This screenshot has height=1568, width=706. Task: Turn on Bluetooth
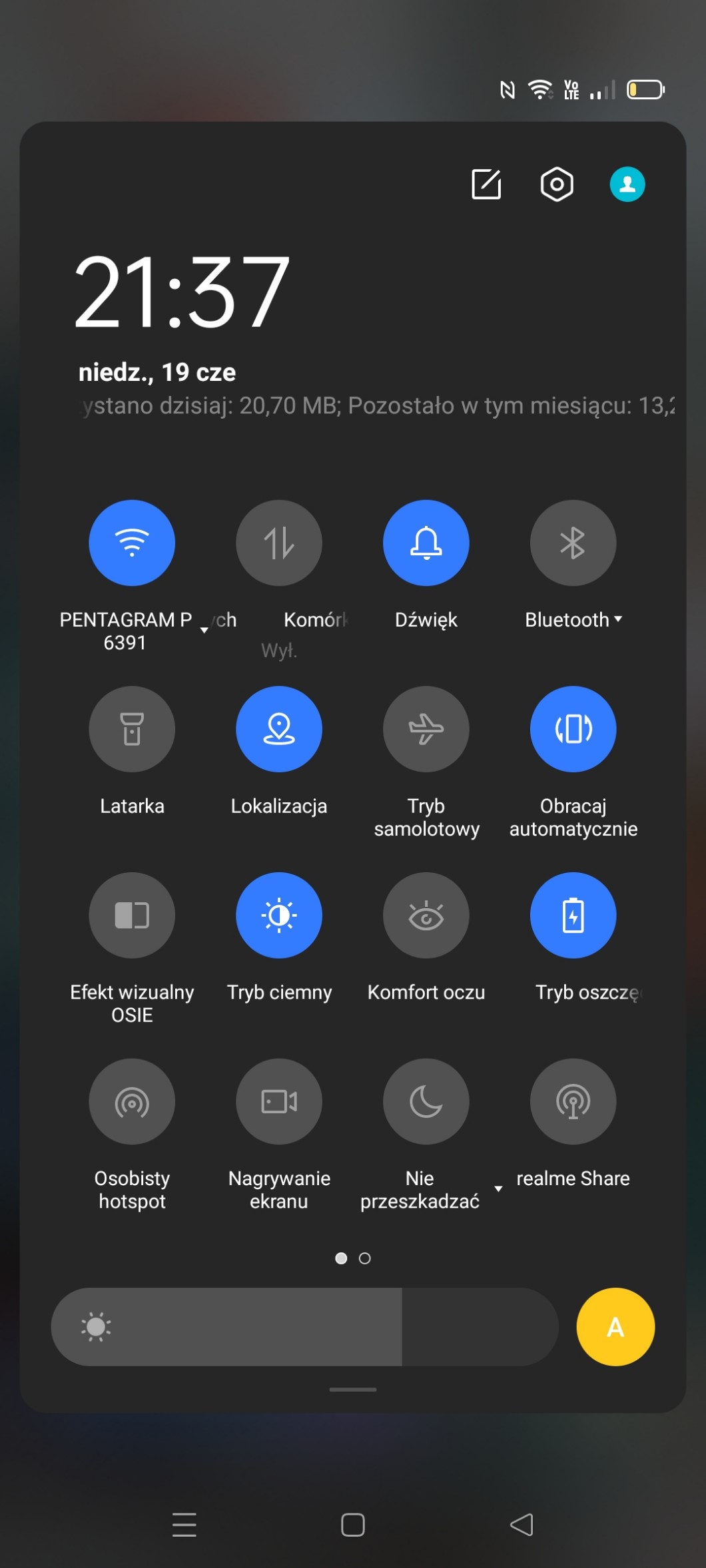[x=573, y=543]
